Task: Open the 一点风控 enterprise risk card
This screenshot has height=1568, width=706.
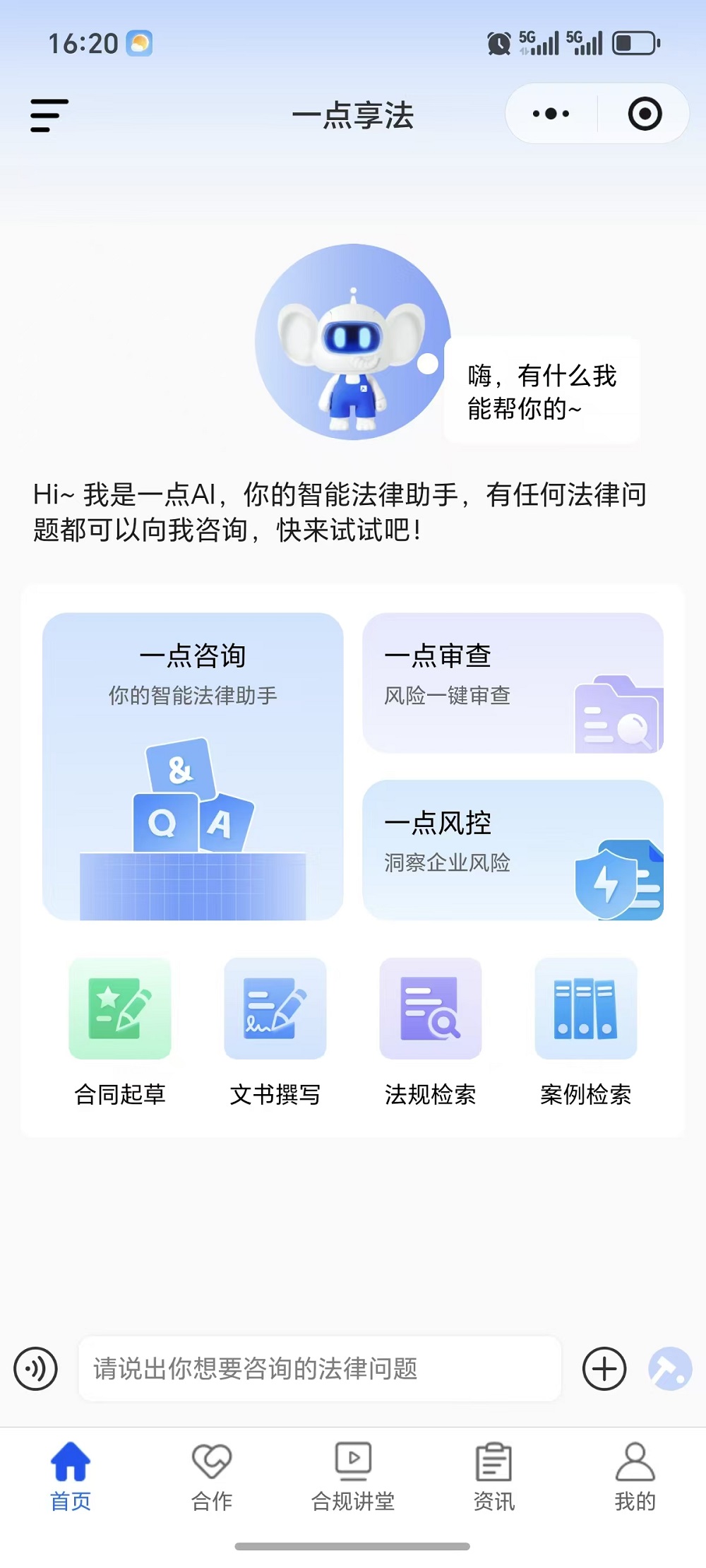Action: [513, 849]
